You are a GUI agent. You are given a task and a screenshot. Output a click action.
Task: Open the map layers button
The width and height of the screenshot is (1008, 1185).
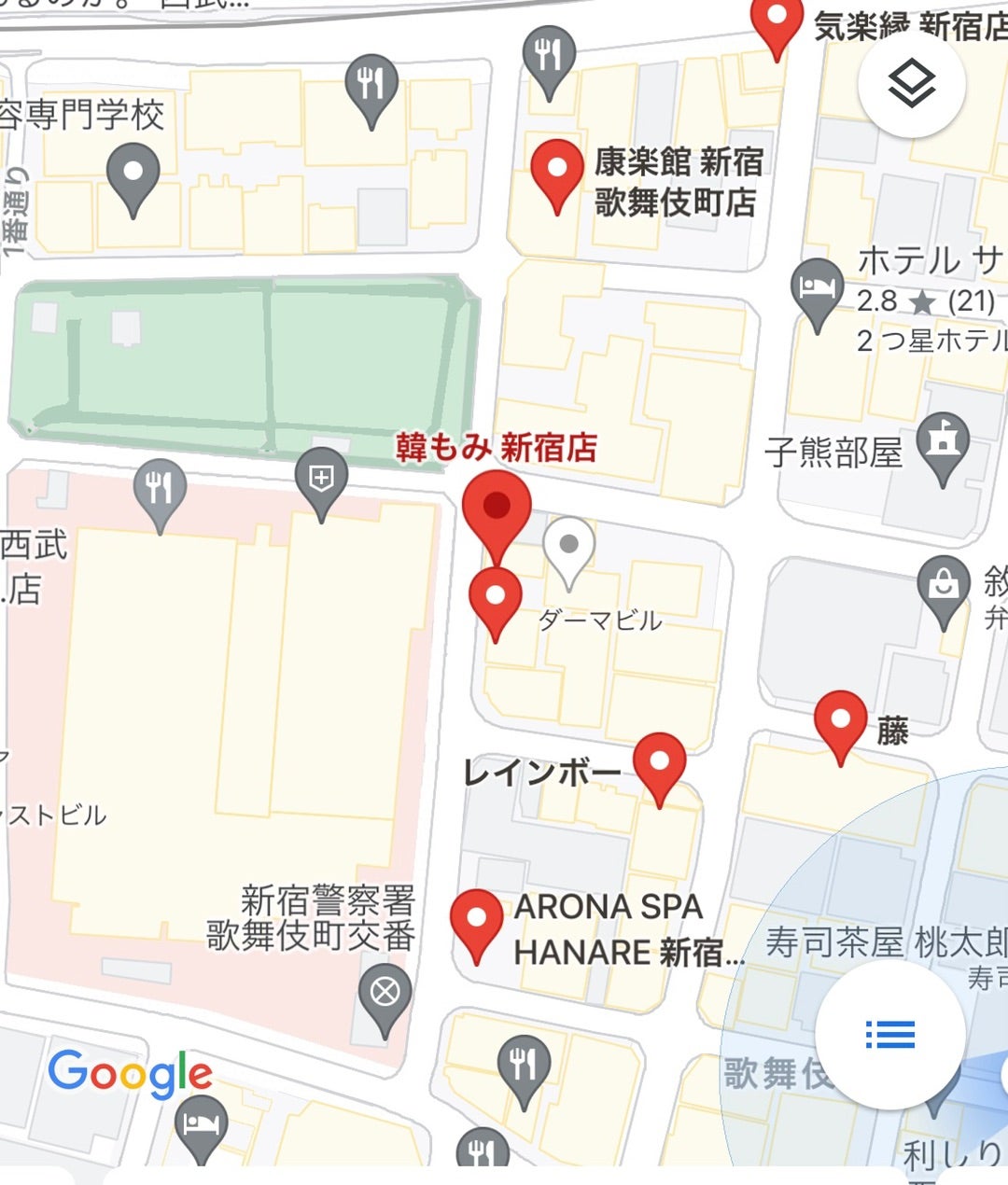[x=911, y=85]
